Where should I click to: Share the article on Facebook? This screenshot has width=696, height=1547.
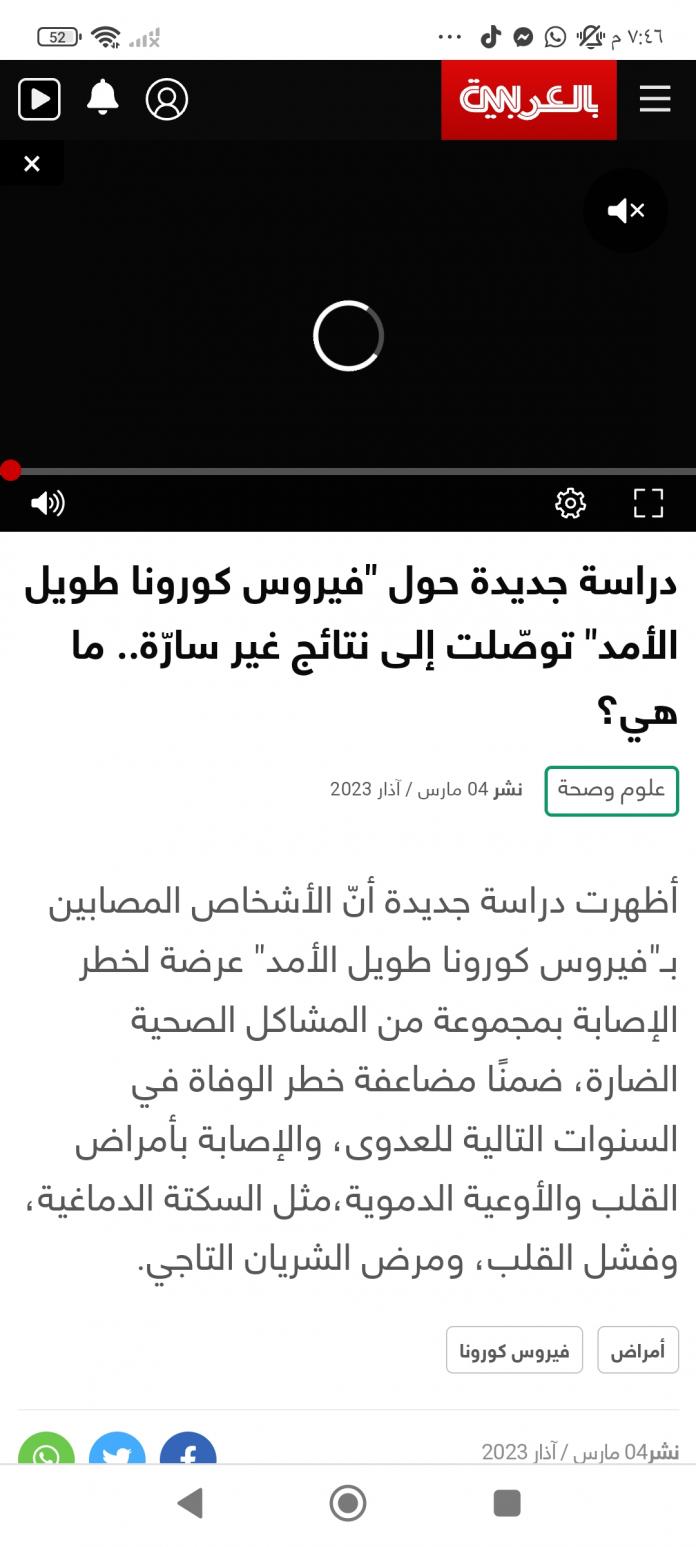coord(188,1451)
